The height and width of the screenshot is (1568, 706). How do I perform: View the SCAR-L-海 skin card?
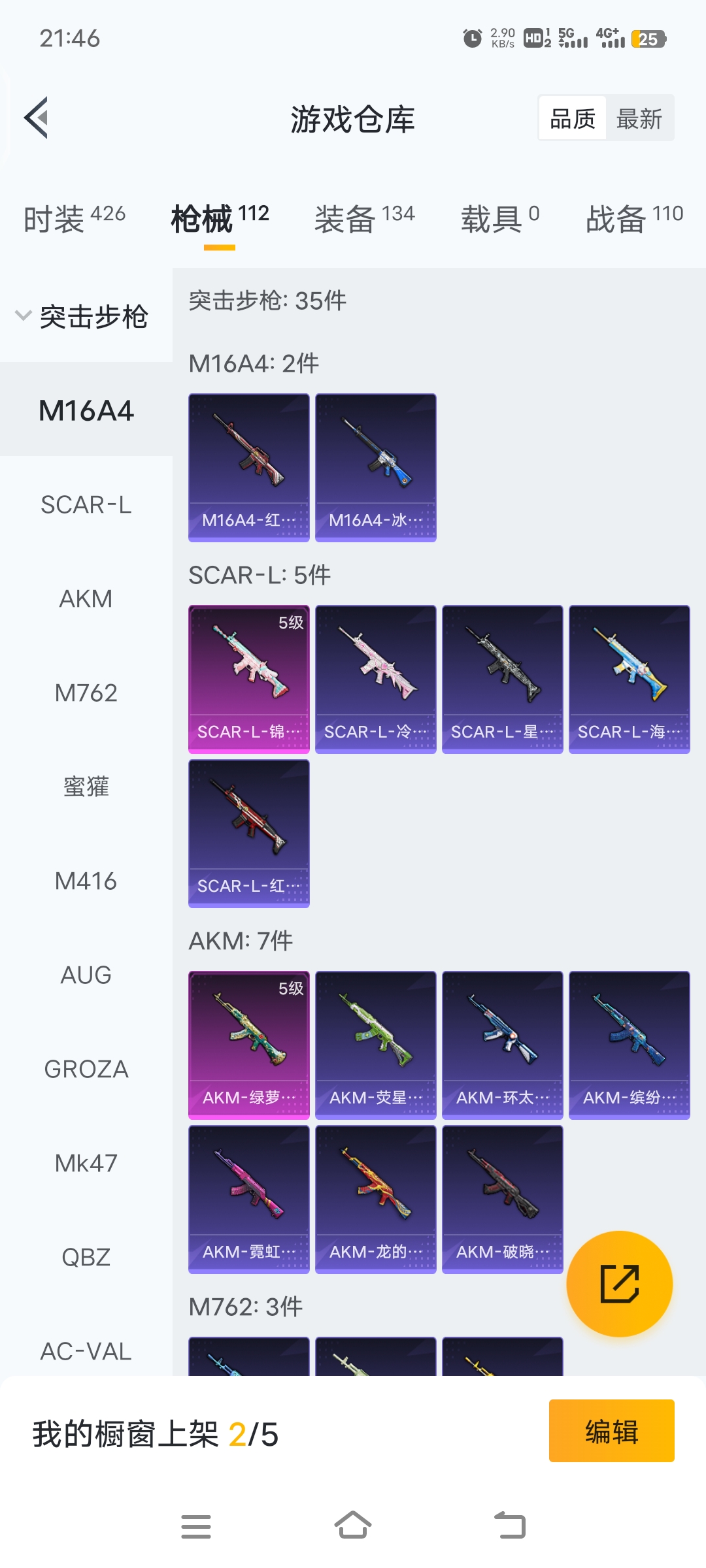click(629, 679)
